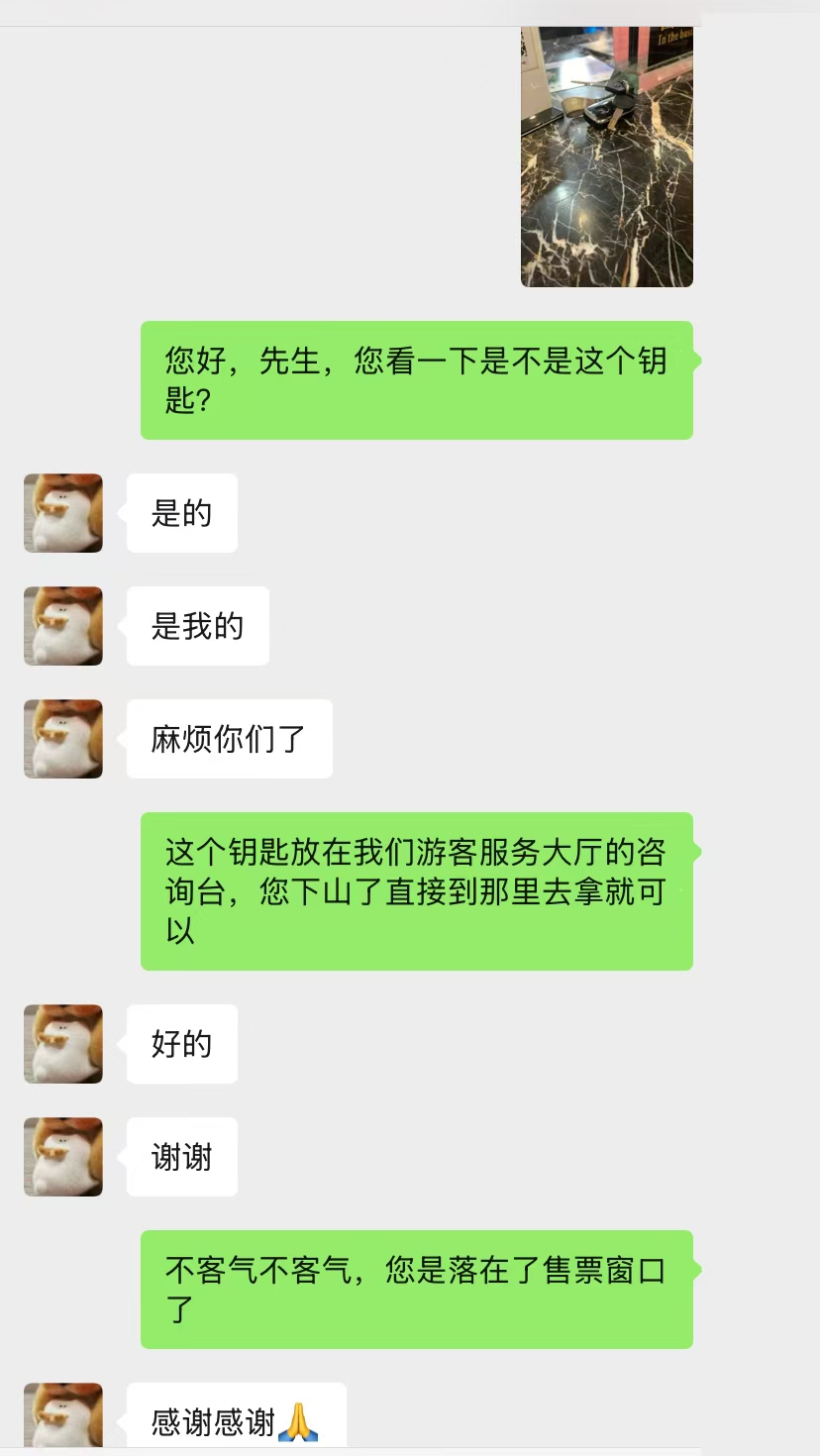Tap the avatar next to '麻烦你们了'

tap(63, 739)
